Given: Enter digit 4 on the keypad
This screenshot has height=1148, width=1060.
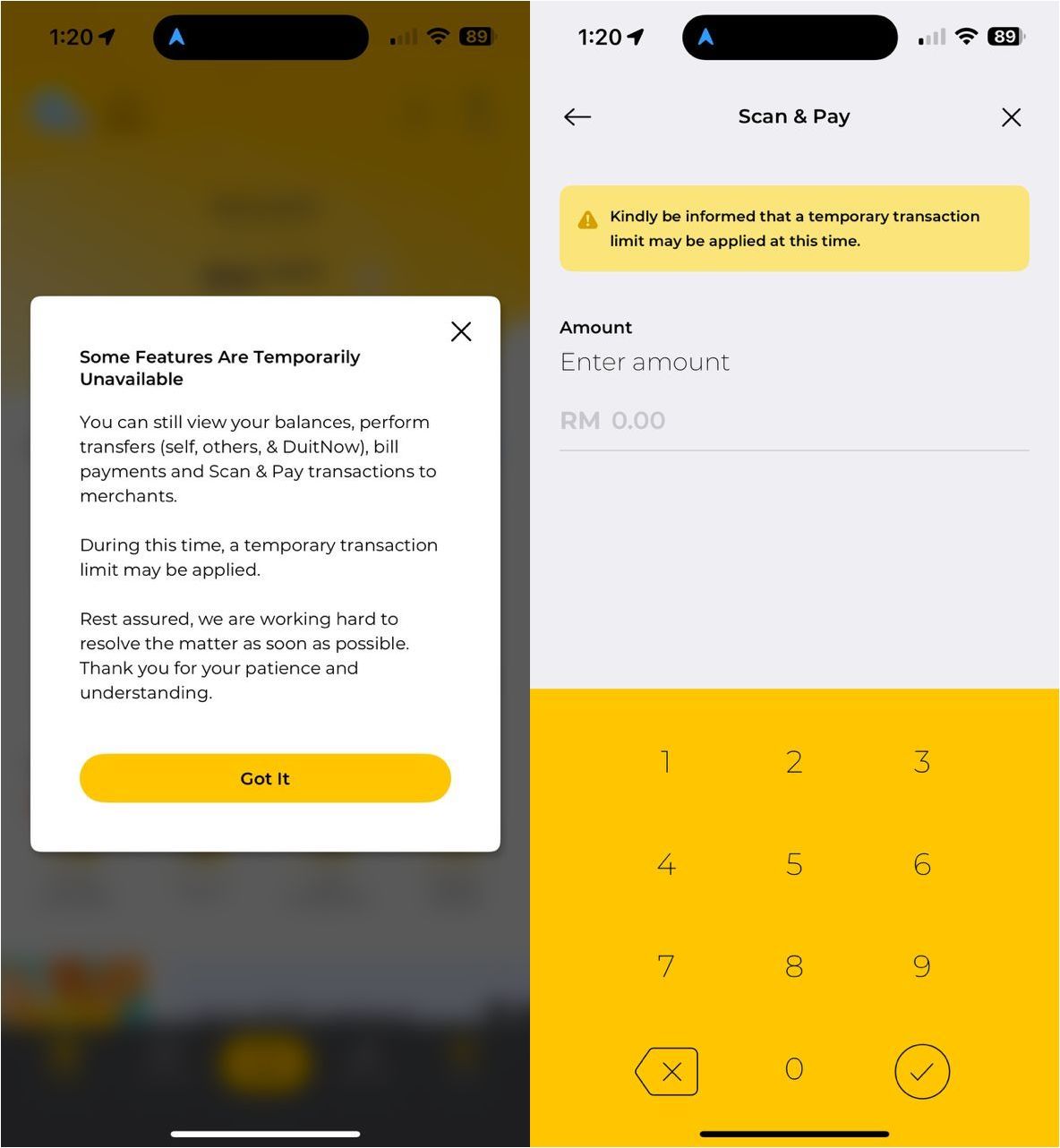Looking at the screenshot, I should (665, 864).
